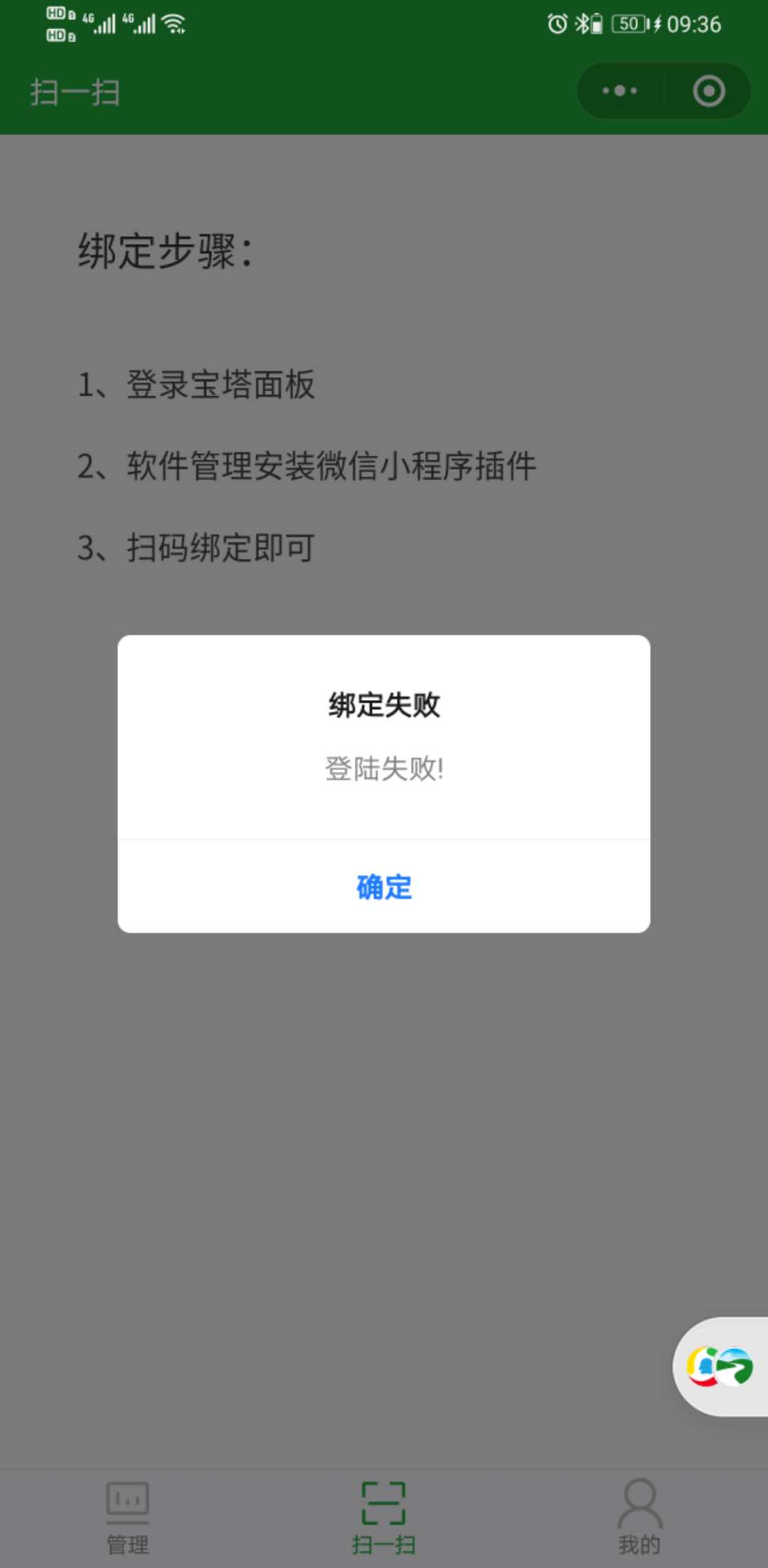Tap 确定 to dismiss the dialog
This screenshot has width=768, height=1568.
click(384, 886)
